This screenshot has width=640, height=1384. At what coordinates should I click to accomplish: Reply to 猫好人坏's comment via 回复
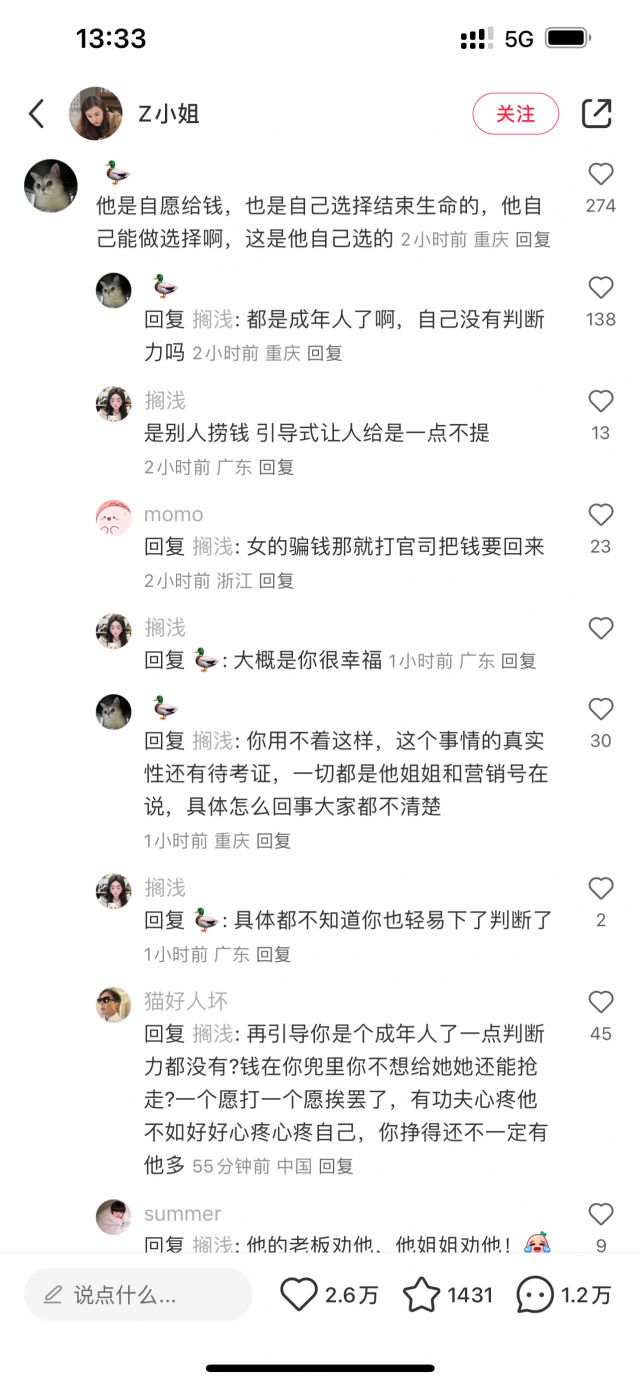point(336,1166)
